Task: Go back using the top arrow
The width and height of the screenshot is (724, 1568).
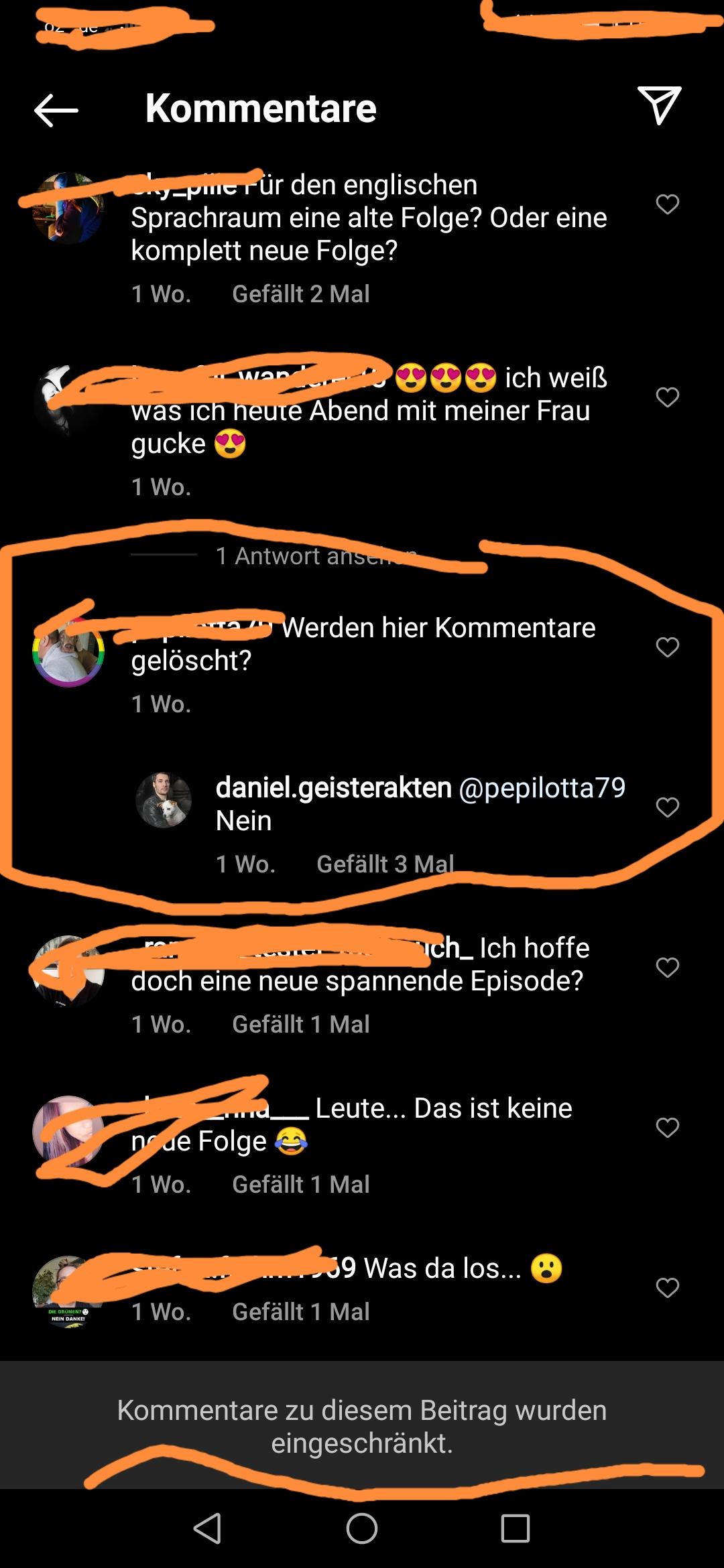Action: tap(56, 110)
